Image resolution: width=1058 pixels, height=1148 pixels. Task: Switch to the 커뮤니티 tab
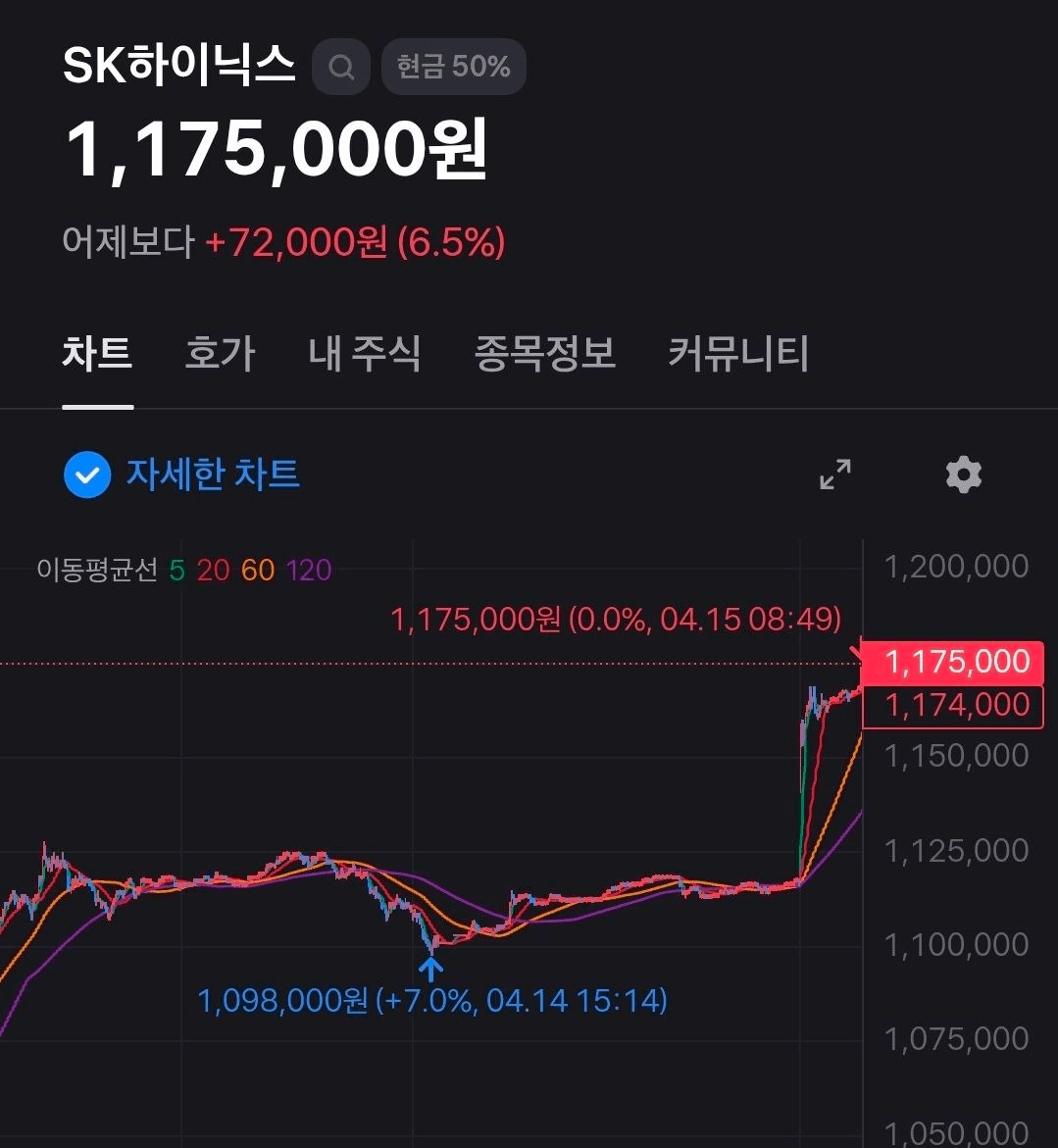[x=737, y=354]
